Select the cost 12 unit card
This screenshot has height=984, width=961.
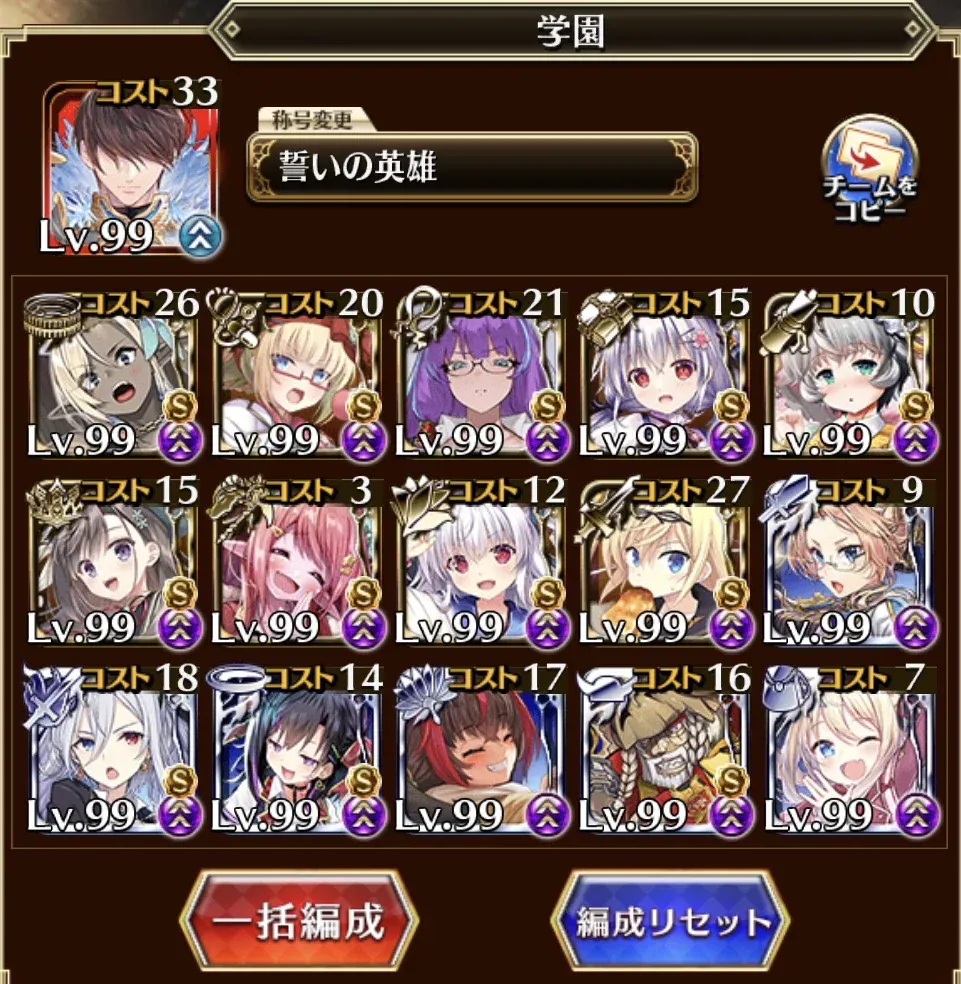pyautogui.click(x=481, y=562)
